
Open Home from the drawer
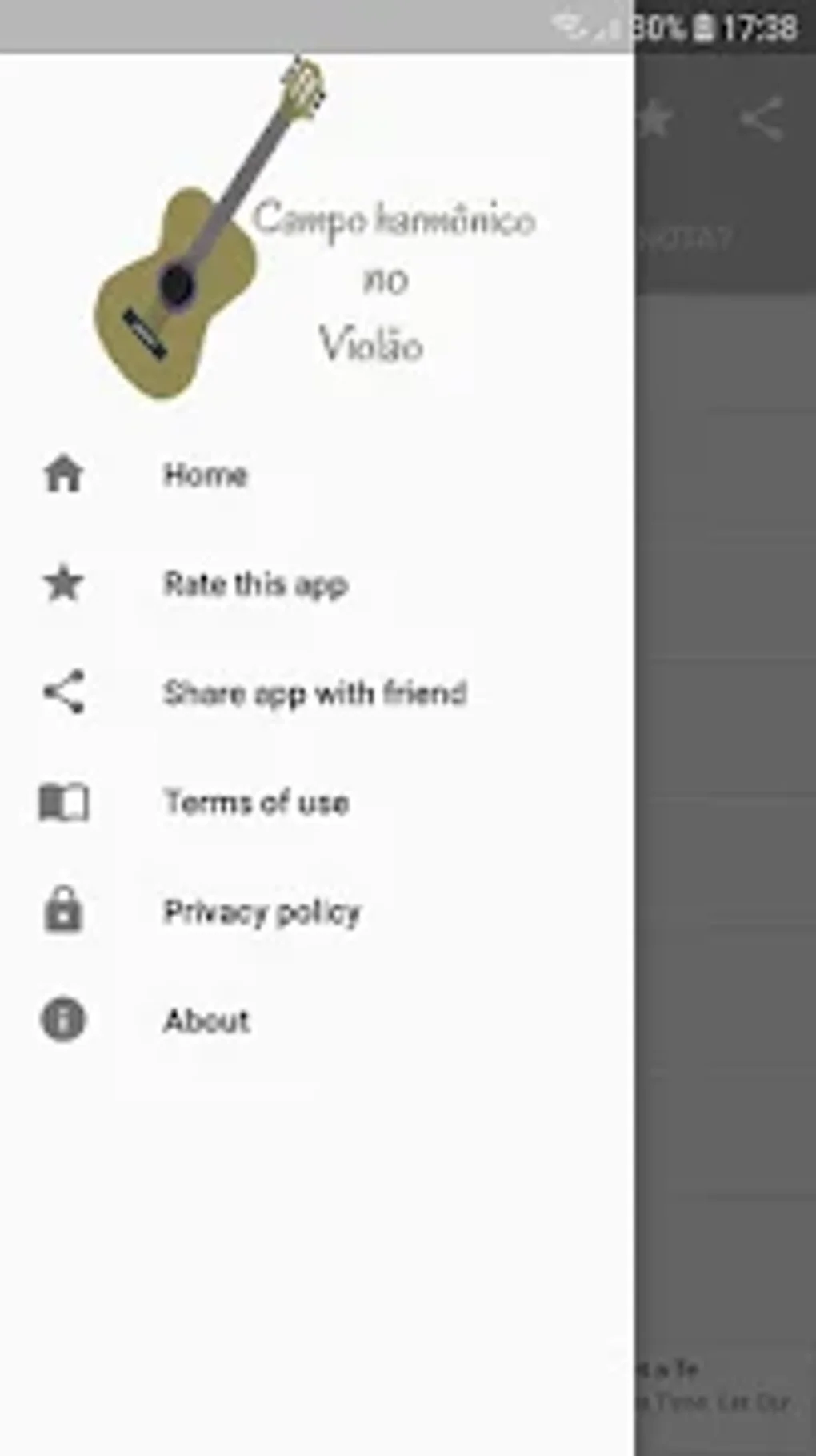tap(317, 475)
